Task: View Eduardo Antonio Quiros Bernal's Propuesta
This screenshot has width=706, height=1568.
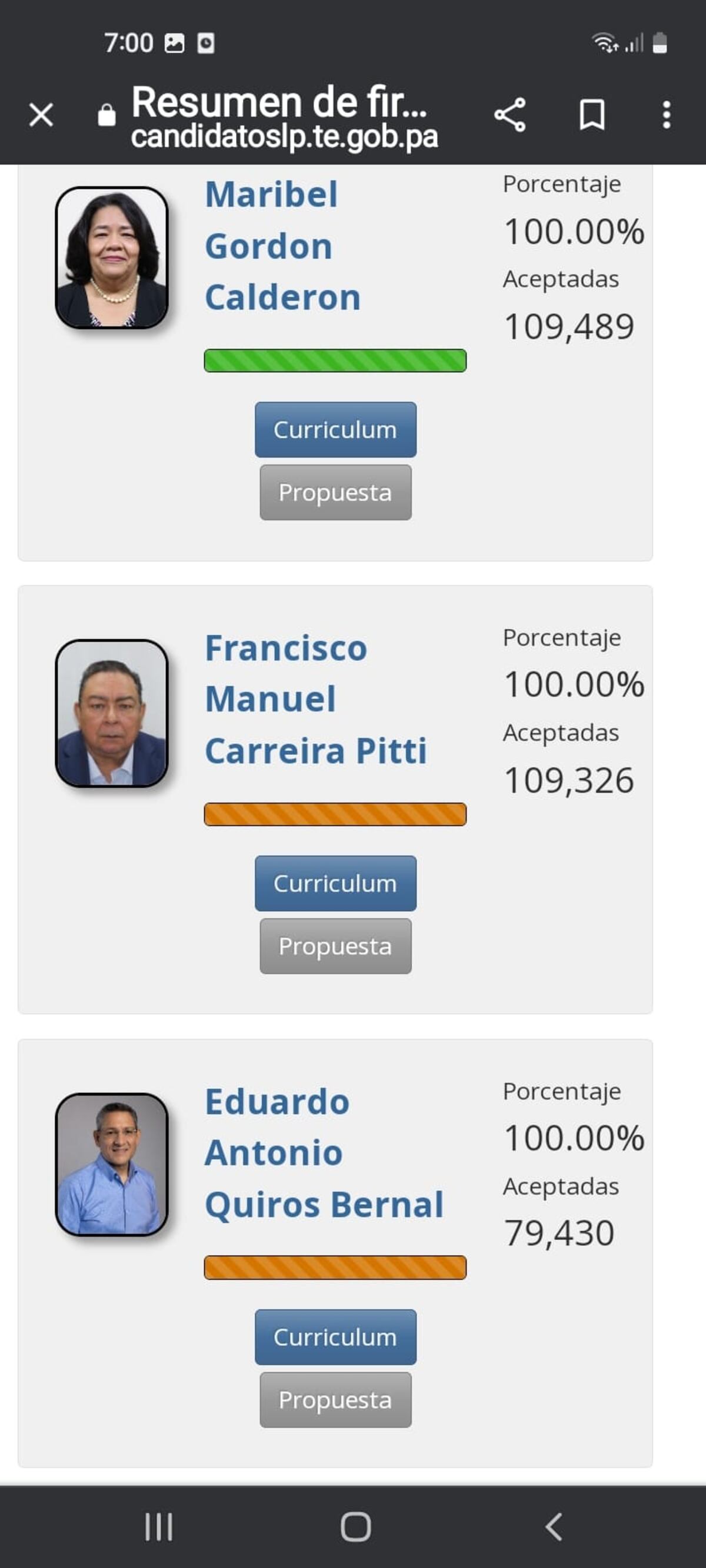Action: (x=335, y=1399)
